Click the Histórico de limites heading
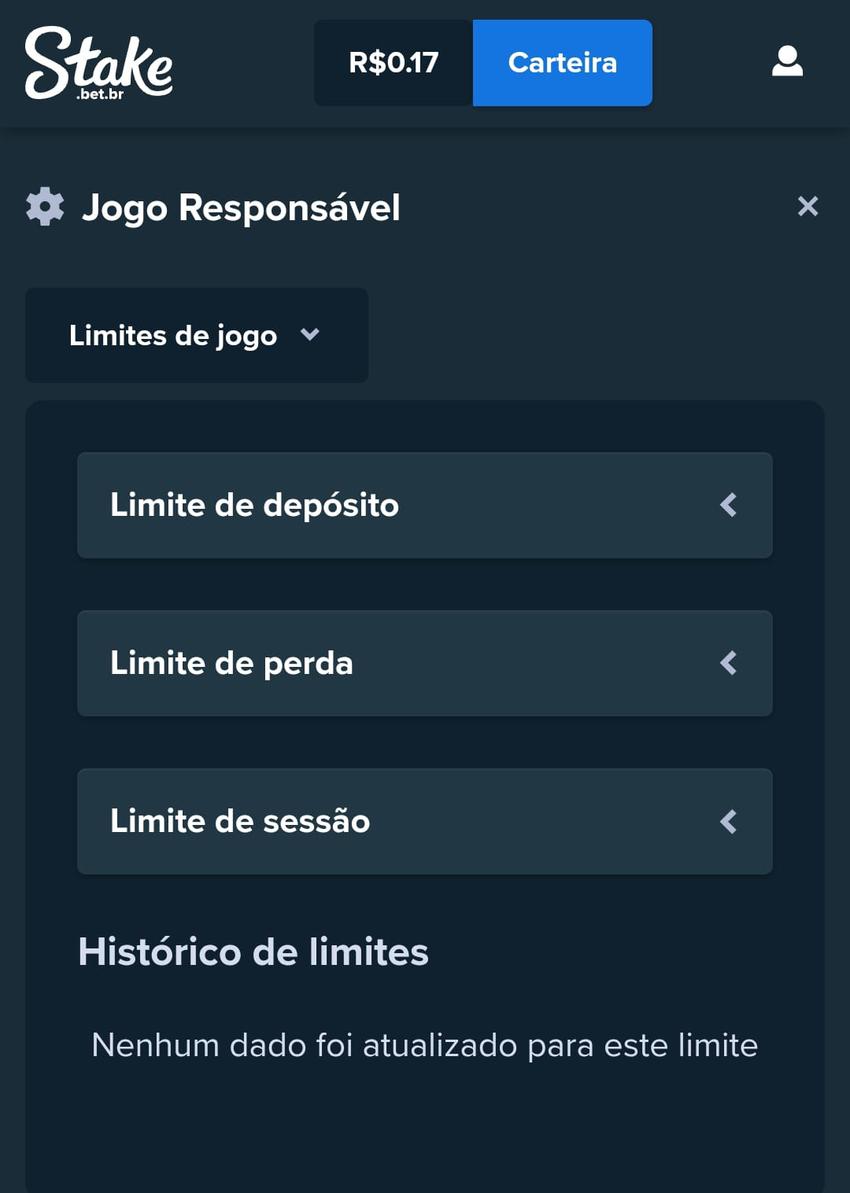Image resolution: width=850 pixels, height=1193 pixels. 253,951
